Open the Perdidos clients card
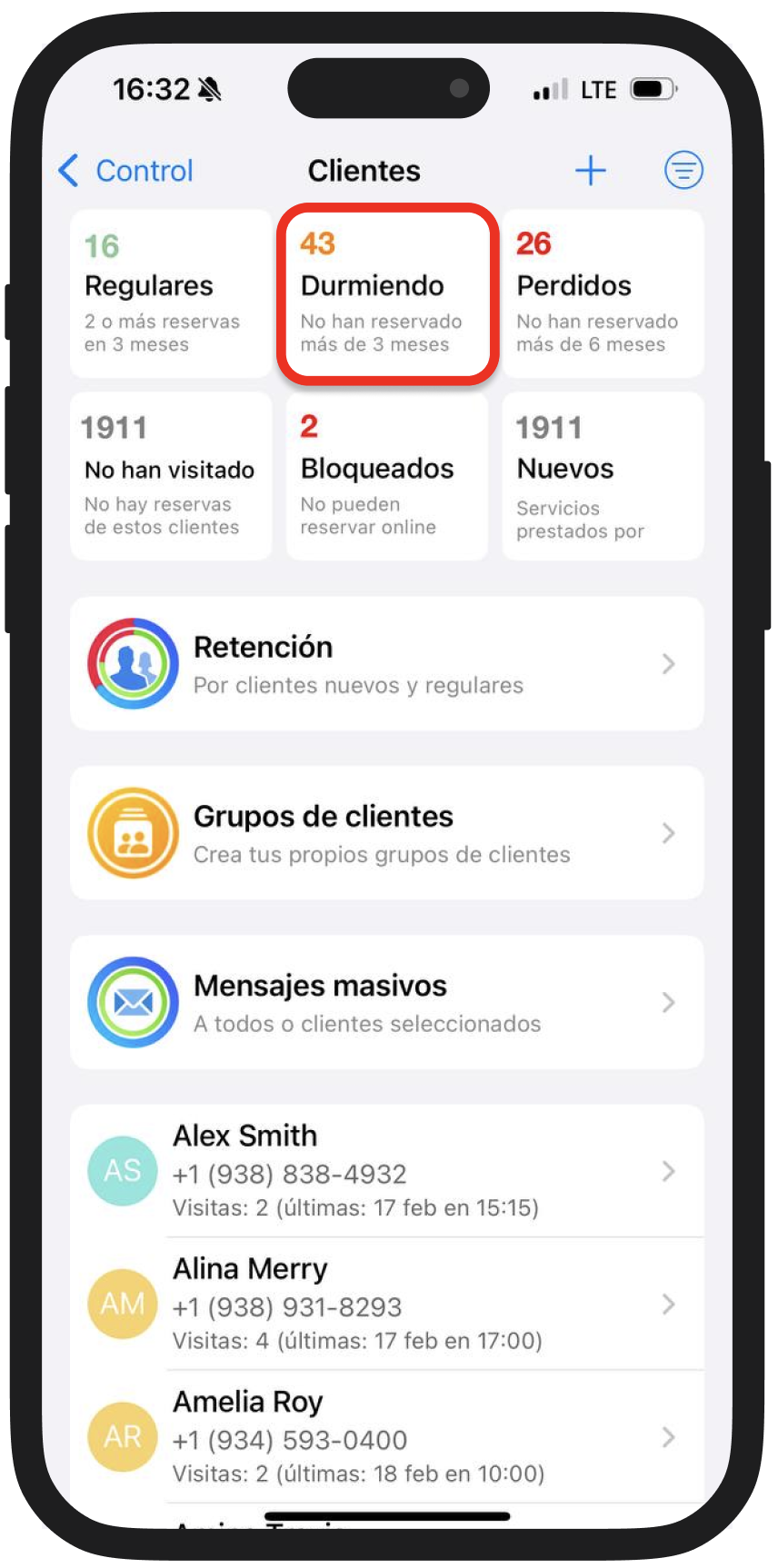The width and height of the screenshot is (778, 1568). click(x=603, y=293)
